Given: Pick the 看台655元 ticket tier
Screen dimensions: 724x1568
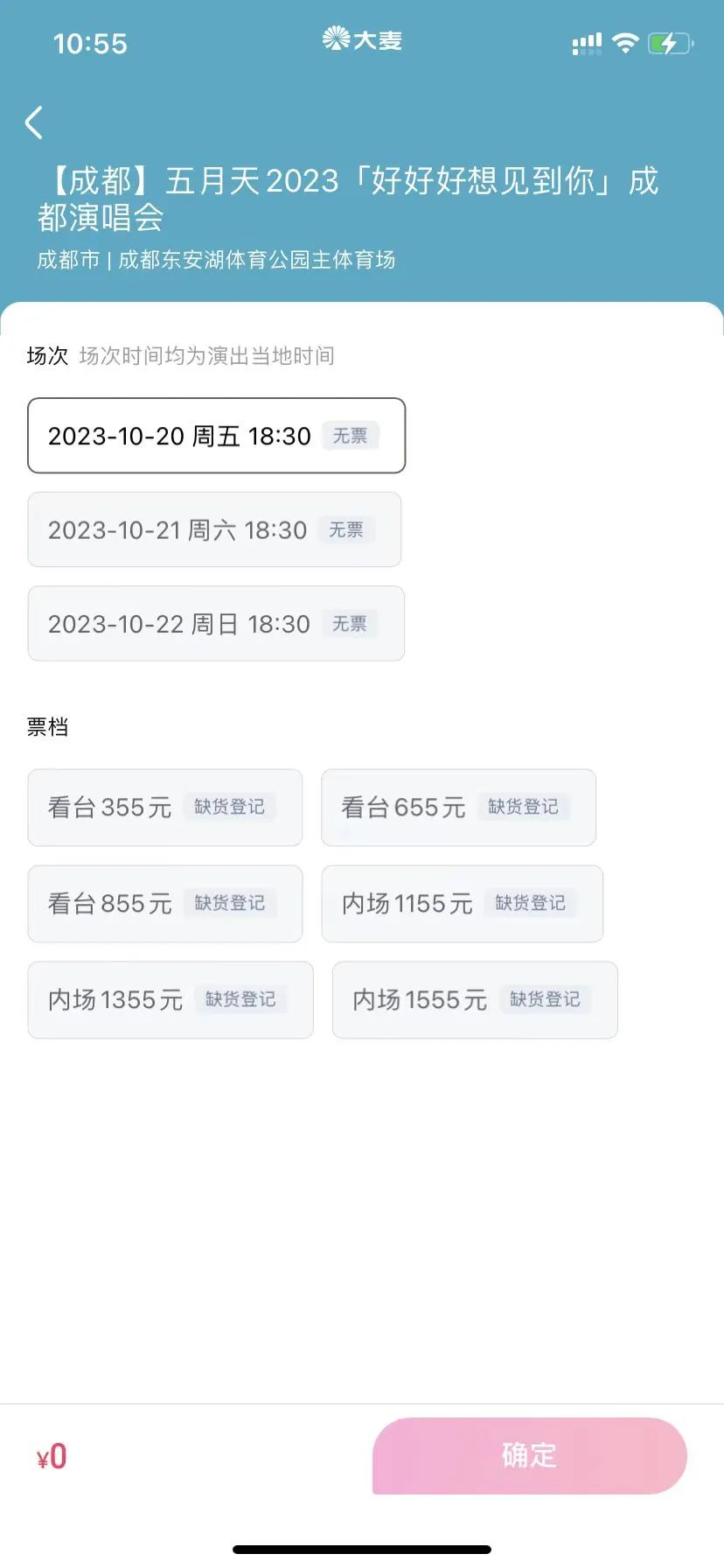Looking at the screenshot, I should pyautogui.click(x=458, y=807).
